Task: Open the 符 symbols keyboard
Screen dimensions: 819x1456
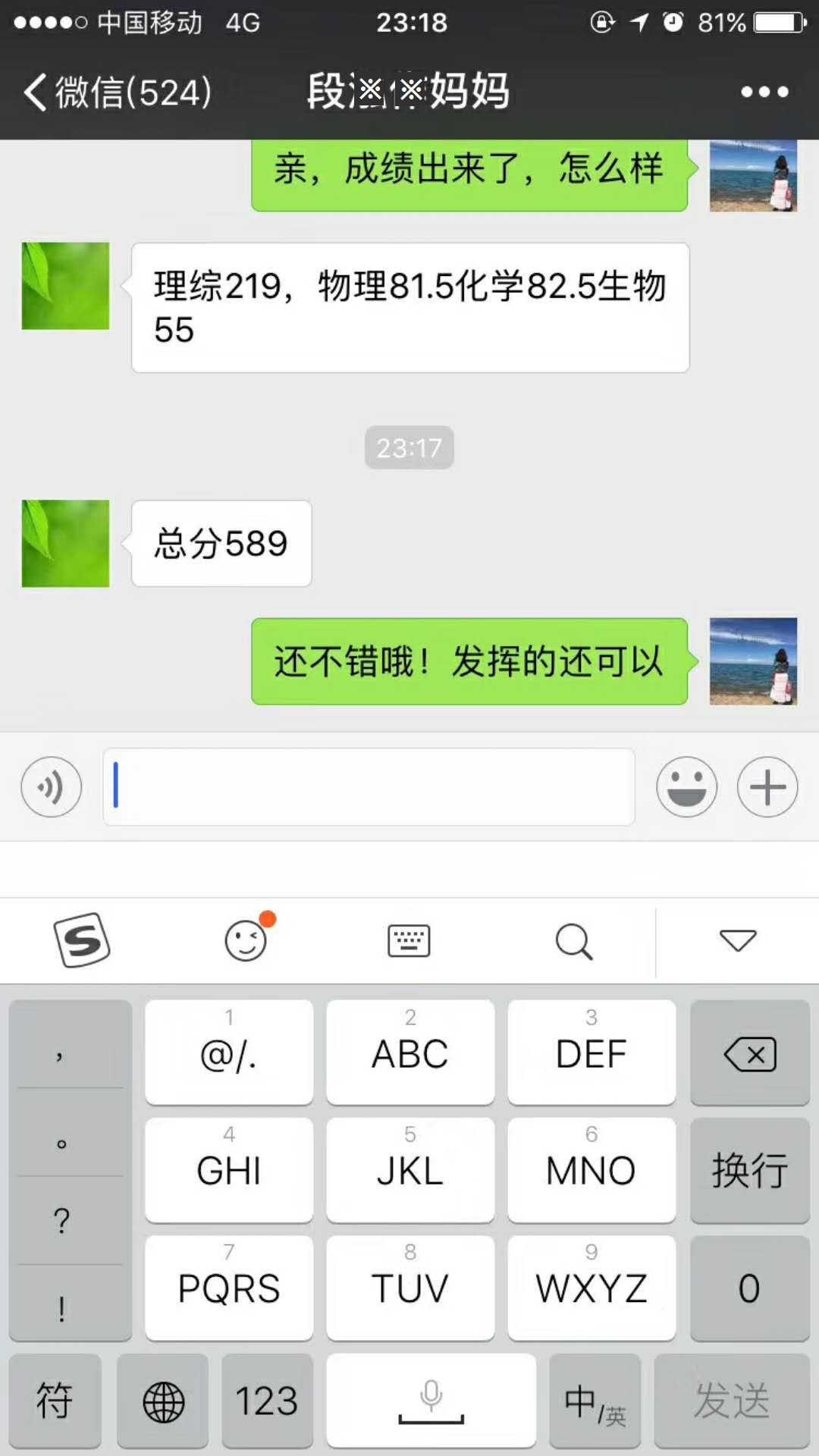Action: point(55,1400)
